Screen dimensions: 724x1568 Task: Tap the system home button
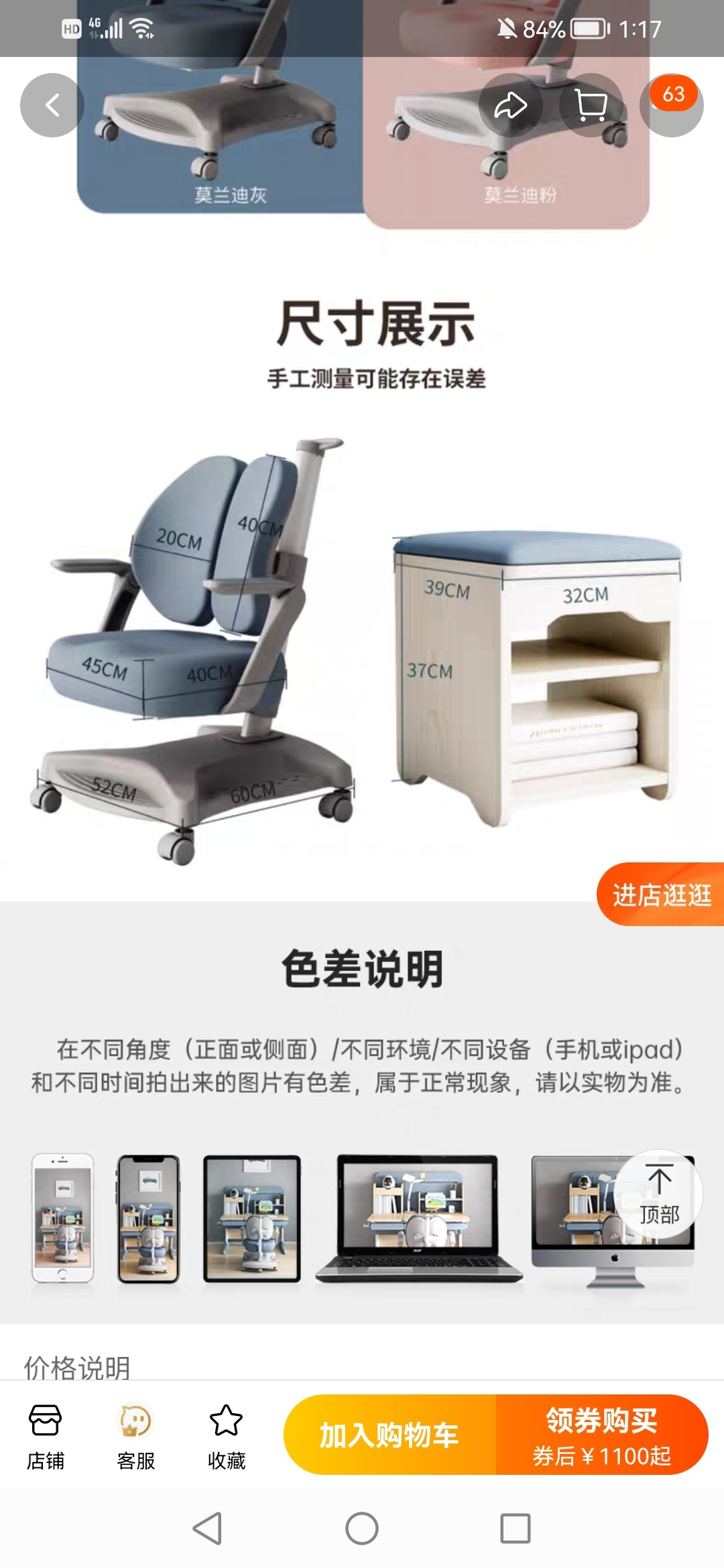tap(362, 1528)
